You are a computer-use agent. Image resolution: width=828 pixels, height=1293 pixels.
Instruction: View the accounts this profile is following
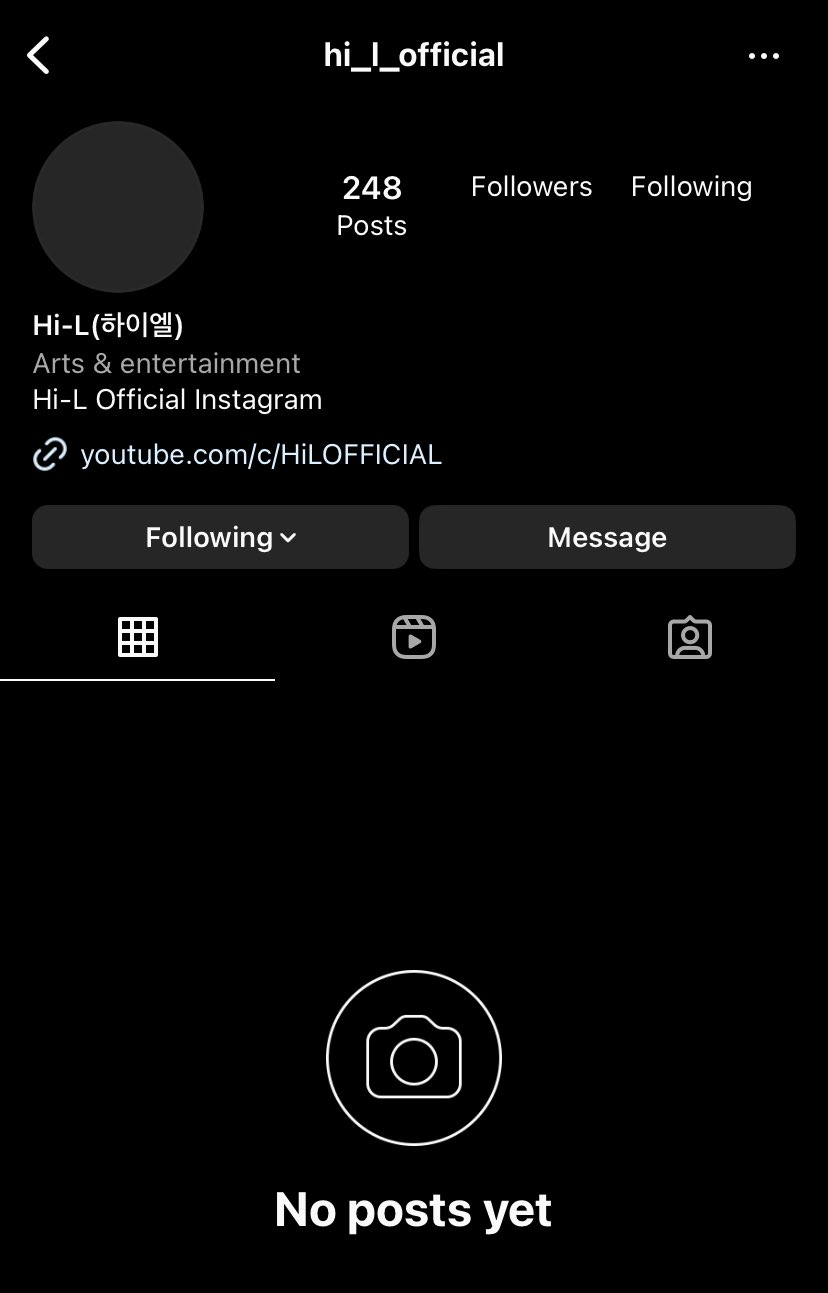(691, 187)
